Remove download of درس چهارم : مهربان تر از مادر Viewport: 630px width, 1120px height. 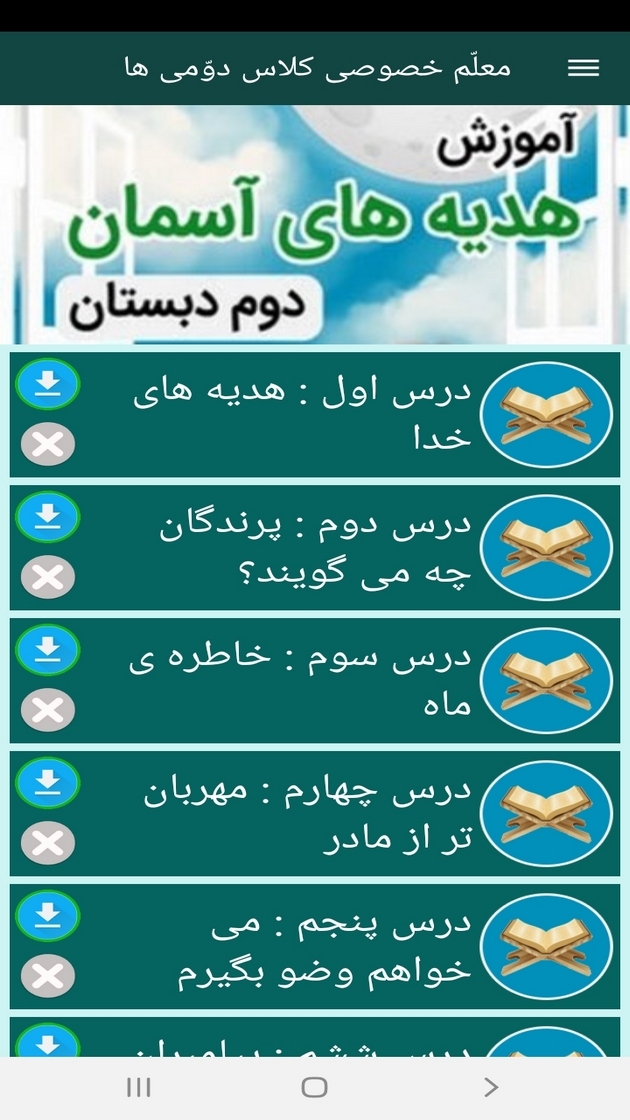(47, 844)
